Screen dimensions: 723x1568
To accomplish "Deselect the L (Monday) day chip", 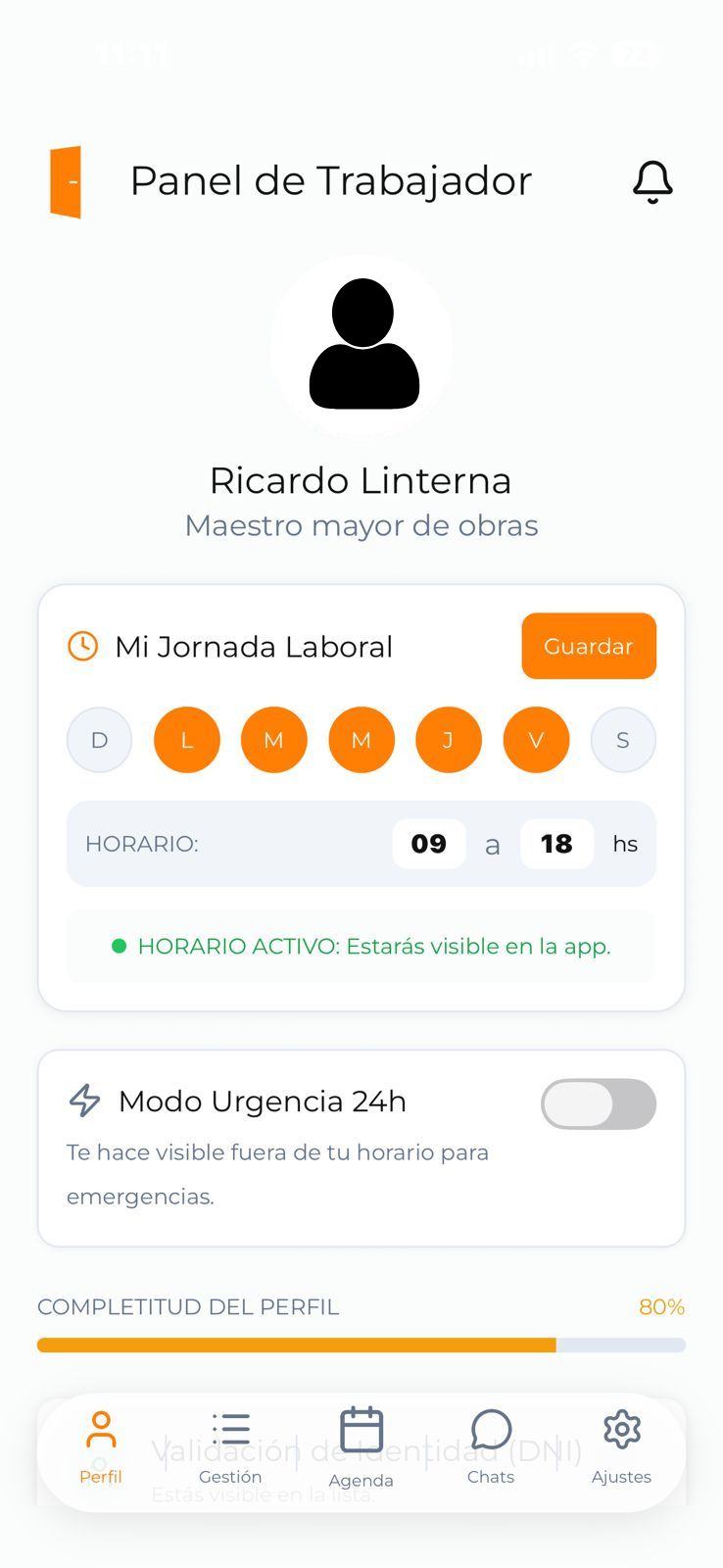I will [186, 740].
